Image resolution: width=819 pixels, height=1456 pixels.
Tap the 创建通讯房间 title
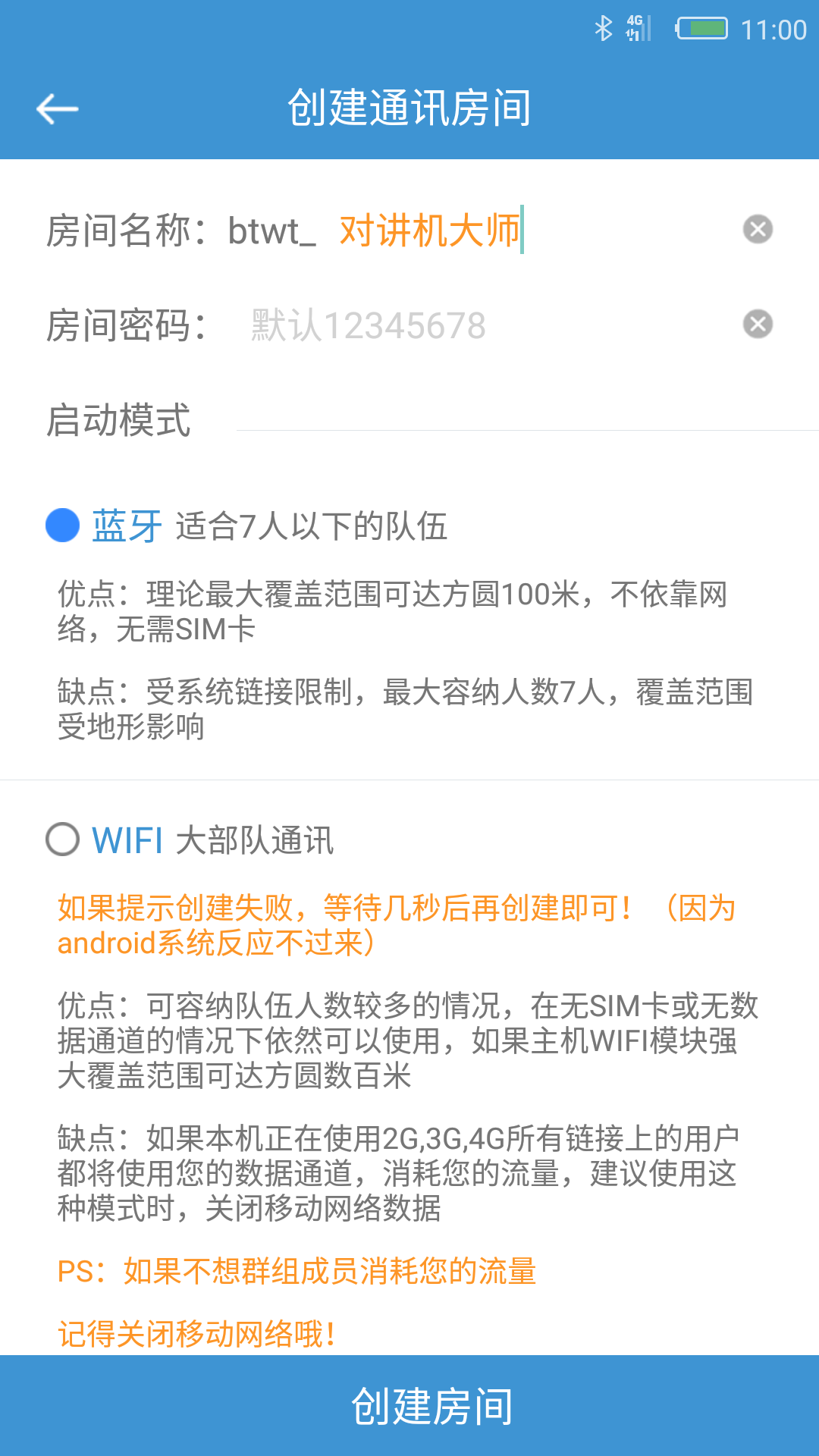point(409,108)
